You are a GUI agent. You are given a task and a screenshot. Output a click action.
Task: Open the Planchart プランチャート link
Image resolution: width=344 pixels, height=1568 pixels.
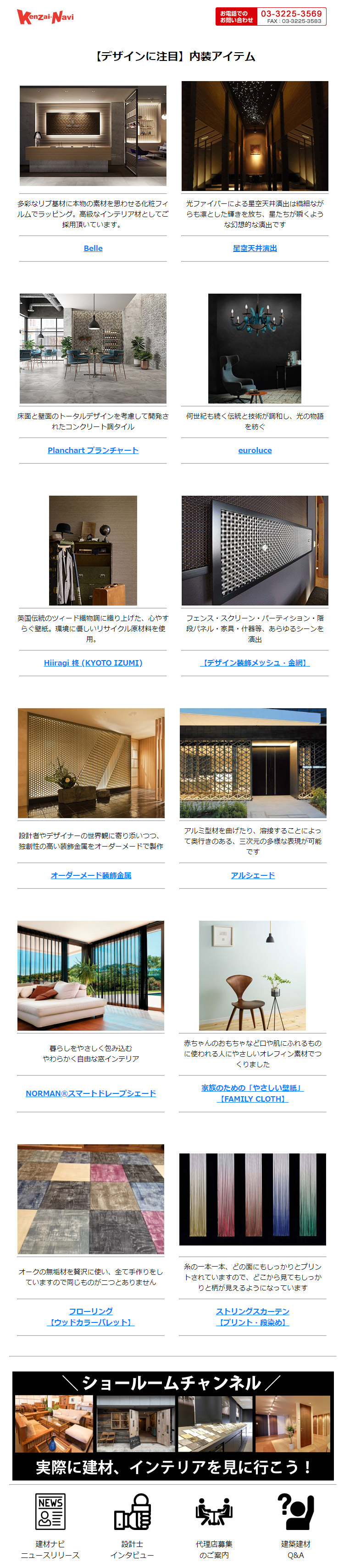click(x=93, y=450)
